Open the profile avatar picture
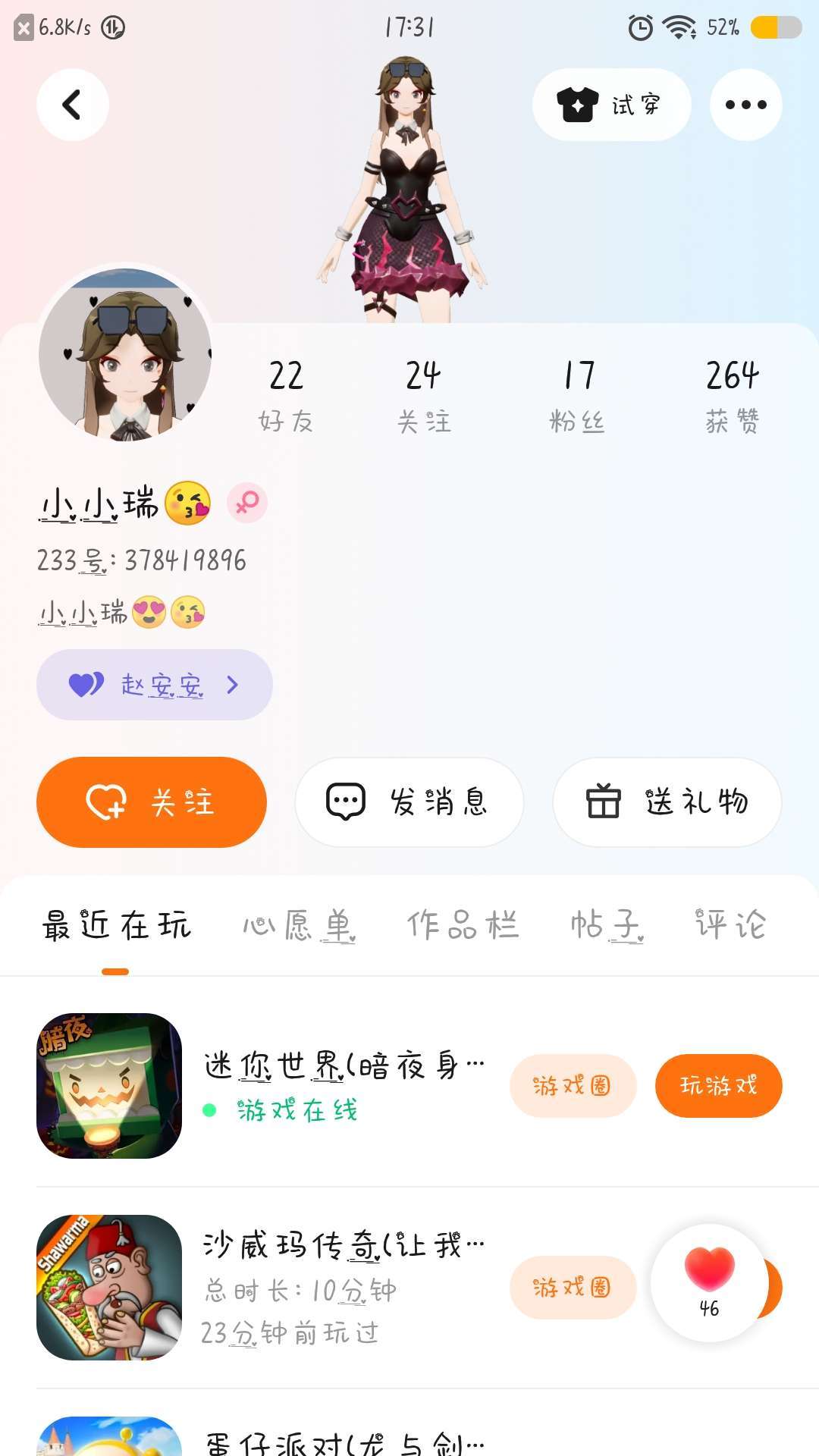819x1456 pixels. pyautogui.click(x=125, y=354)
